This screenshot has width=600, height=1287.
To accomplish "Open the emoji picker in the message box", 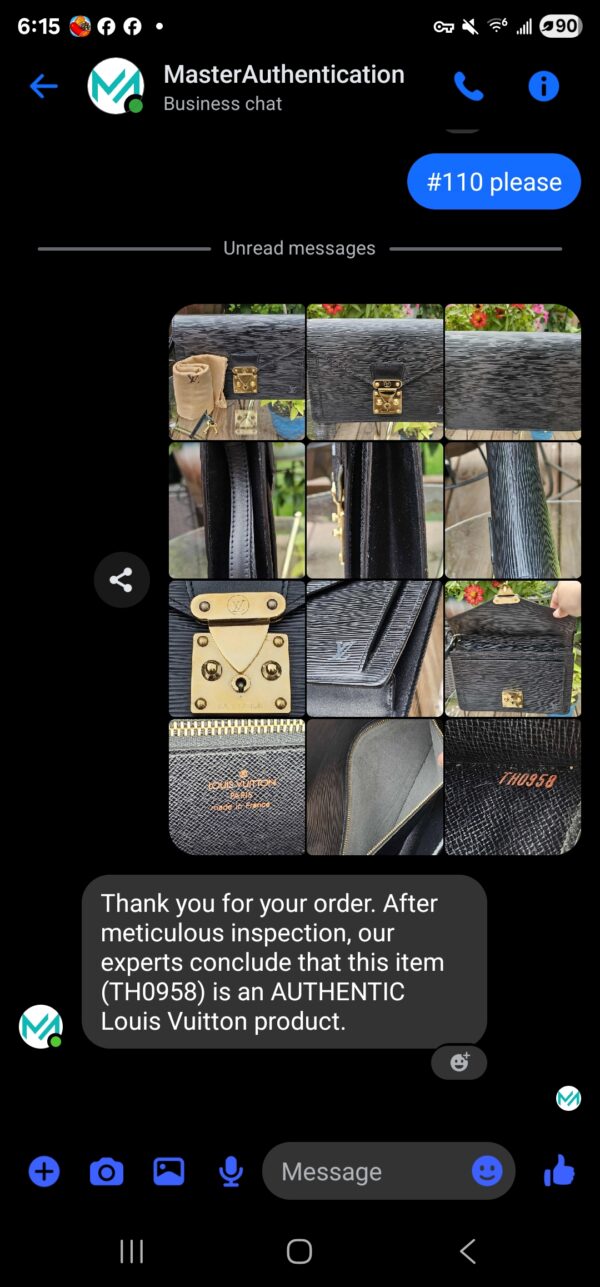I will [487, 1170].
